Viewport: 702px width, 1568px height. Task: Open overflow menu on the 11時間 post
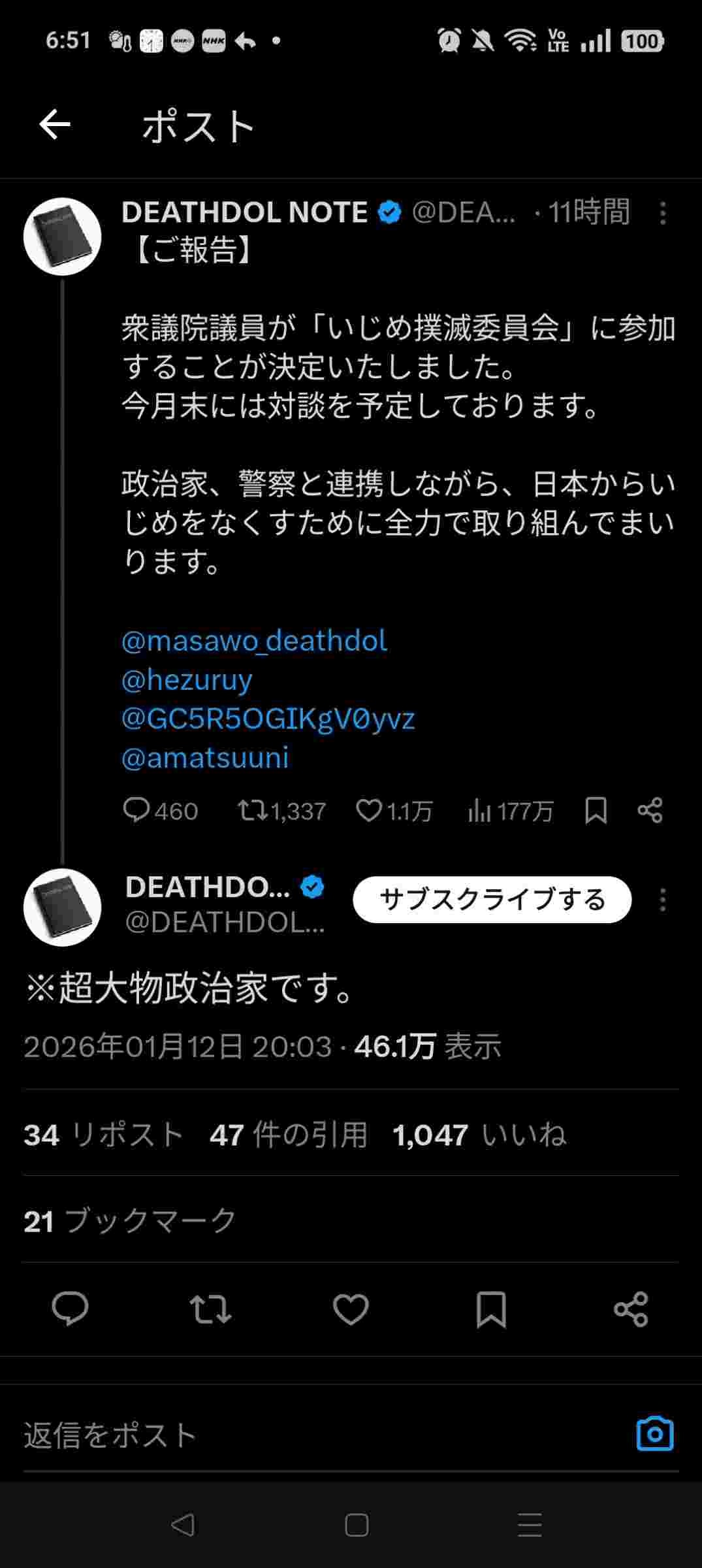pos(662,213)
